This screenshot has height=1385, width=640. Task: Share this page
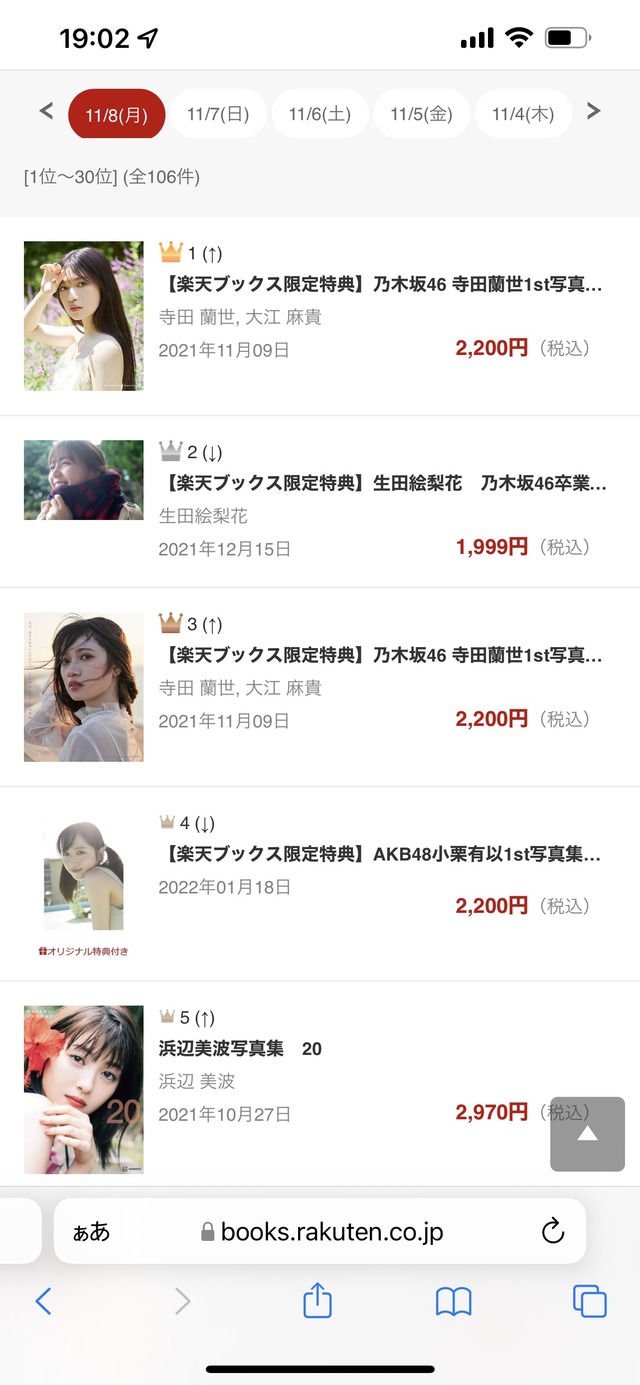[317, 1300]
